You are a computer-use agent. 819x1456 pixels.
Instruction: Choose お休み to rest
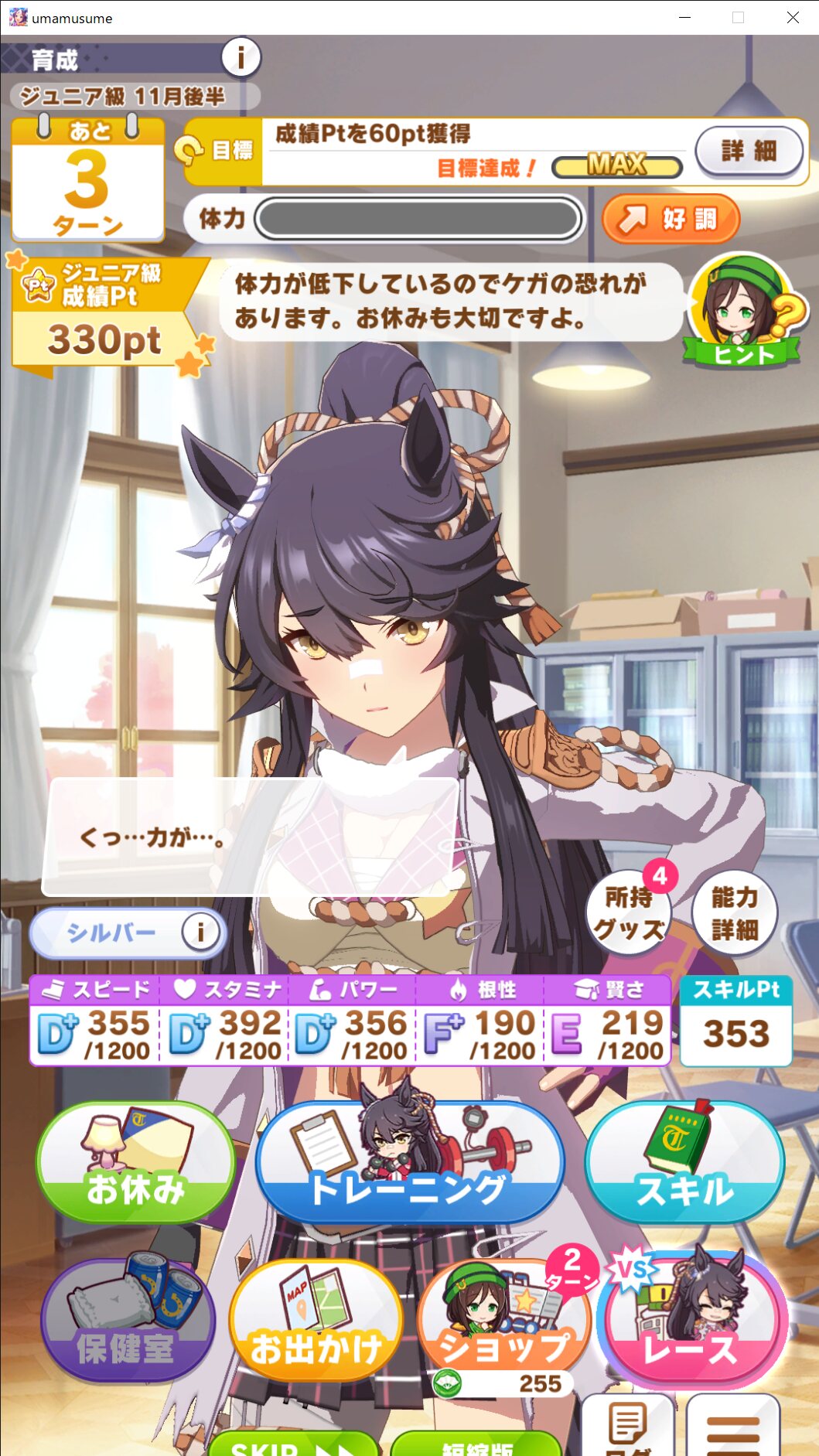point(135,1163)
